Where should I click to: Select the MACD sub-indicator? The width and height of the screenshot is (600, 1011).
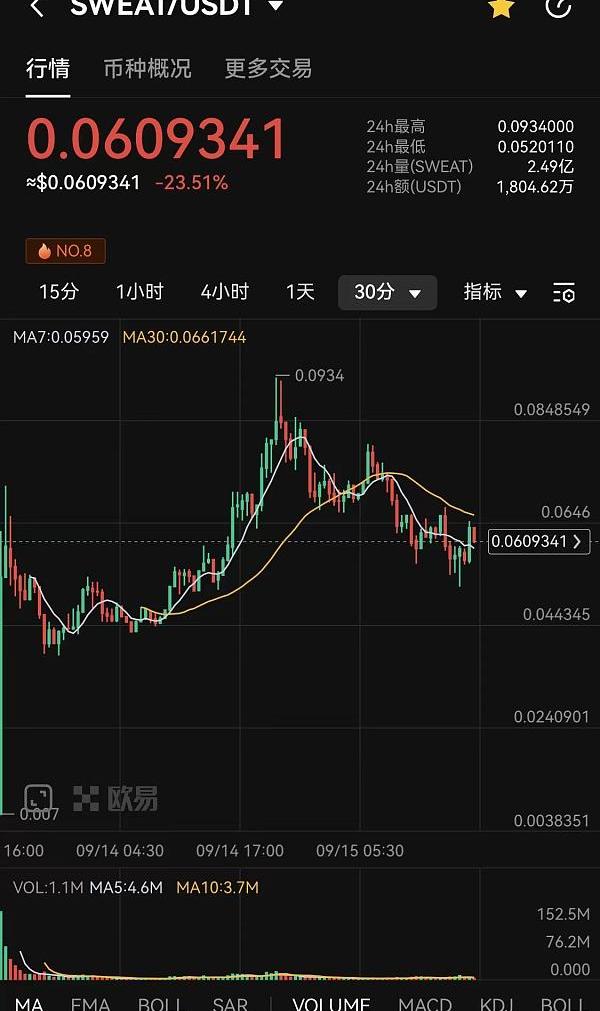pyautogui.click(x=425, y=1003)
